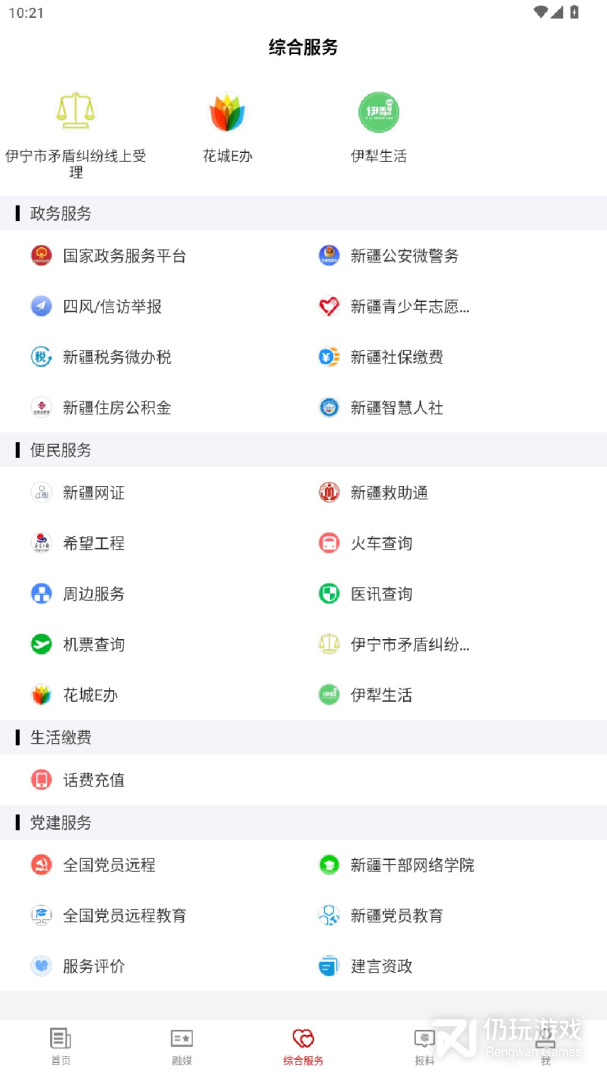Switch to the 报料 tab

point(424,1046)
